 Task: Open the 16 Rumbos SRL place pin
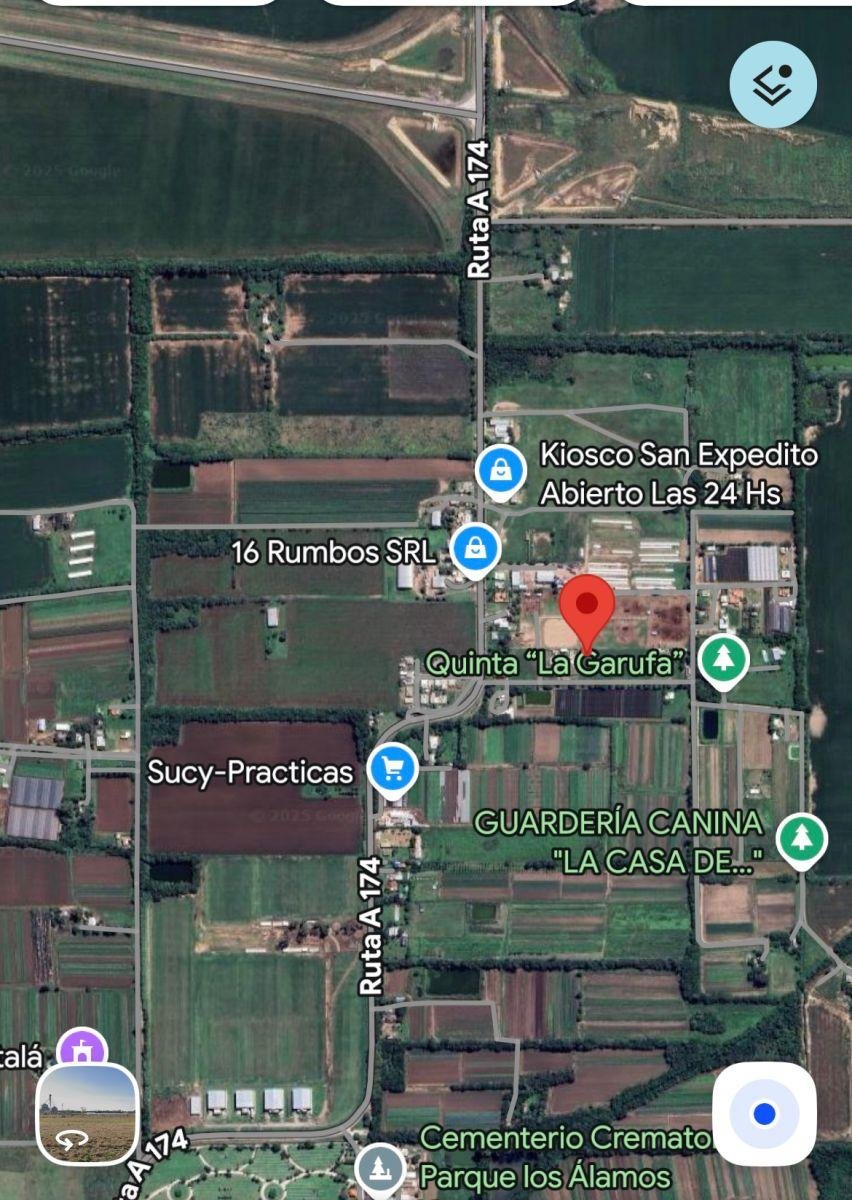pos(477,548)
